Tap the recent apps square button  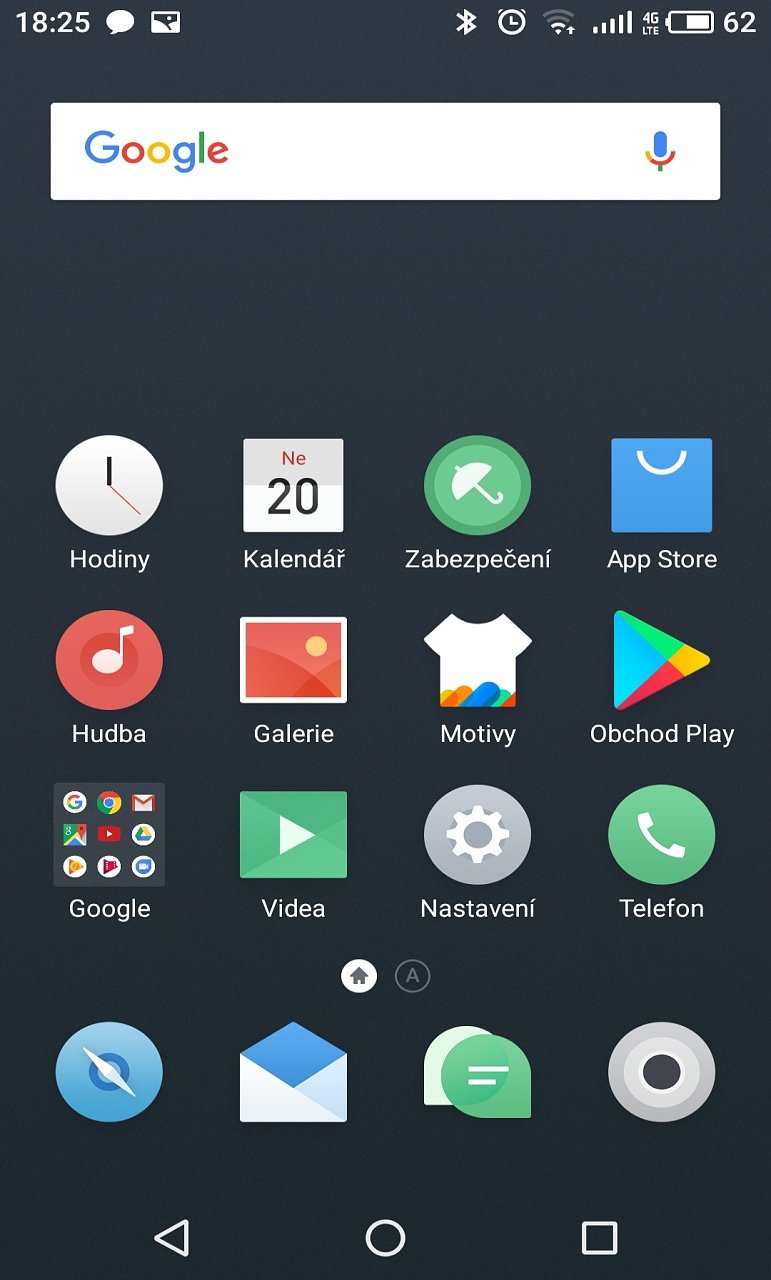click(599, 1238)
